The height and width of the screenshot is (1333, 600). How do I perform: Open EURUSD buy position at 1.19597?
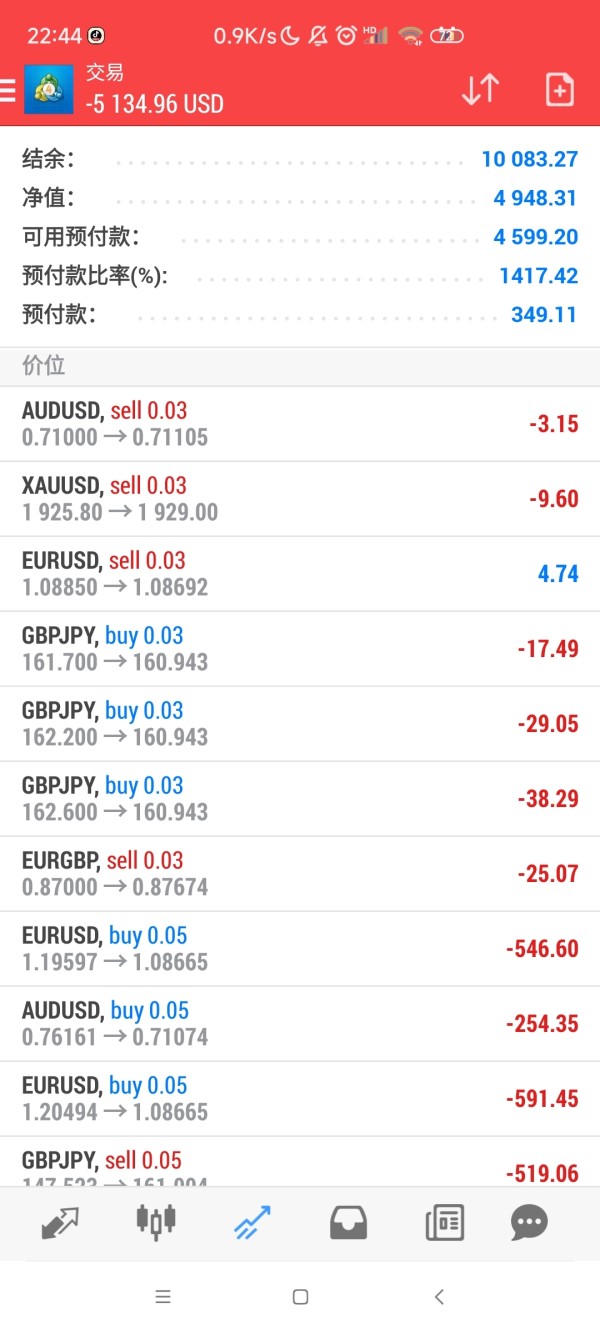(x=300, y=949)
